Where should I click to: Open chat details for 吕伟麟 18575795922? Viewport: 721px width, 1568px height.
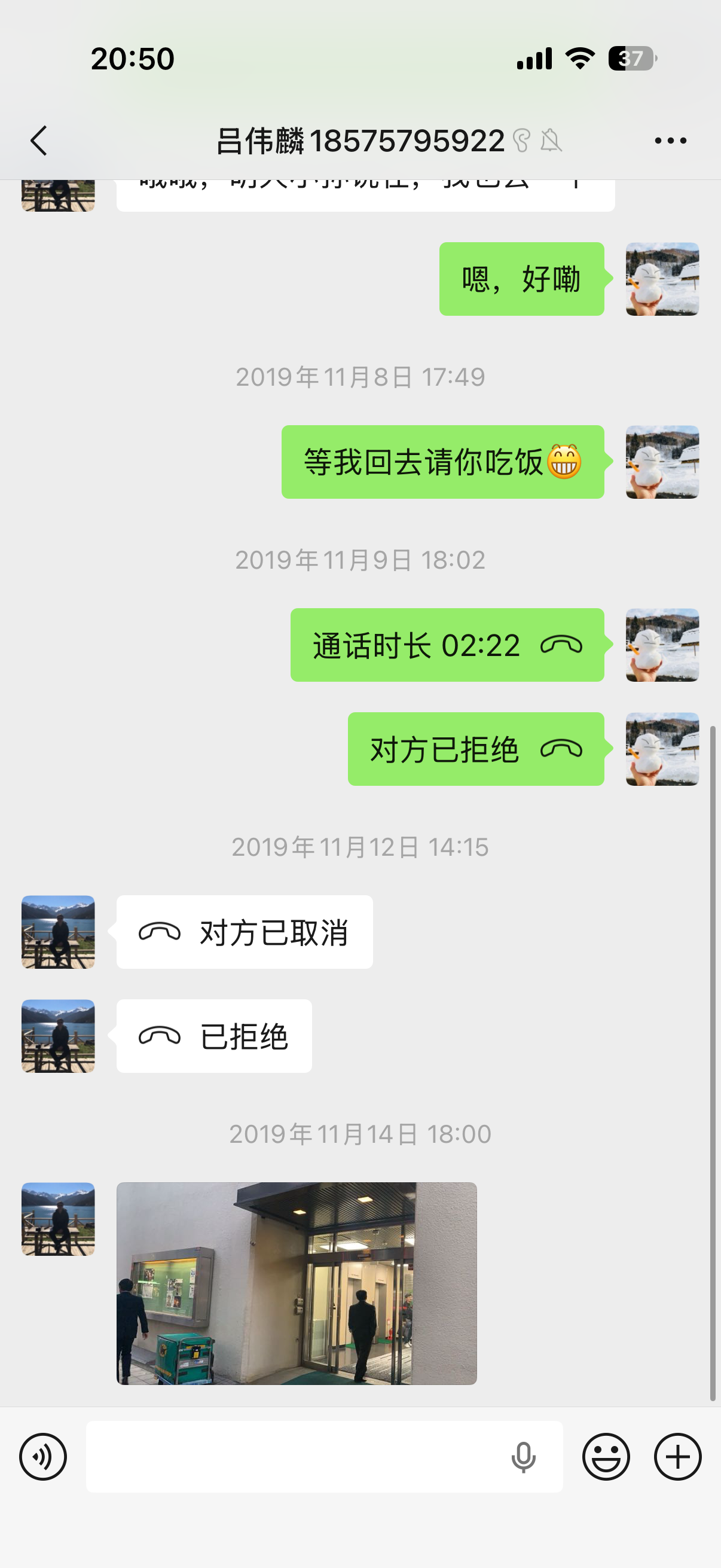360,140
